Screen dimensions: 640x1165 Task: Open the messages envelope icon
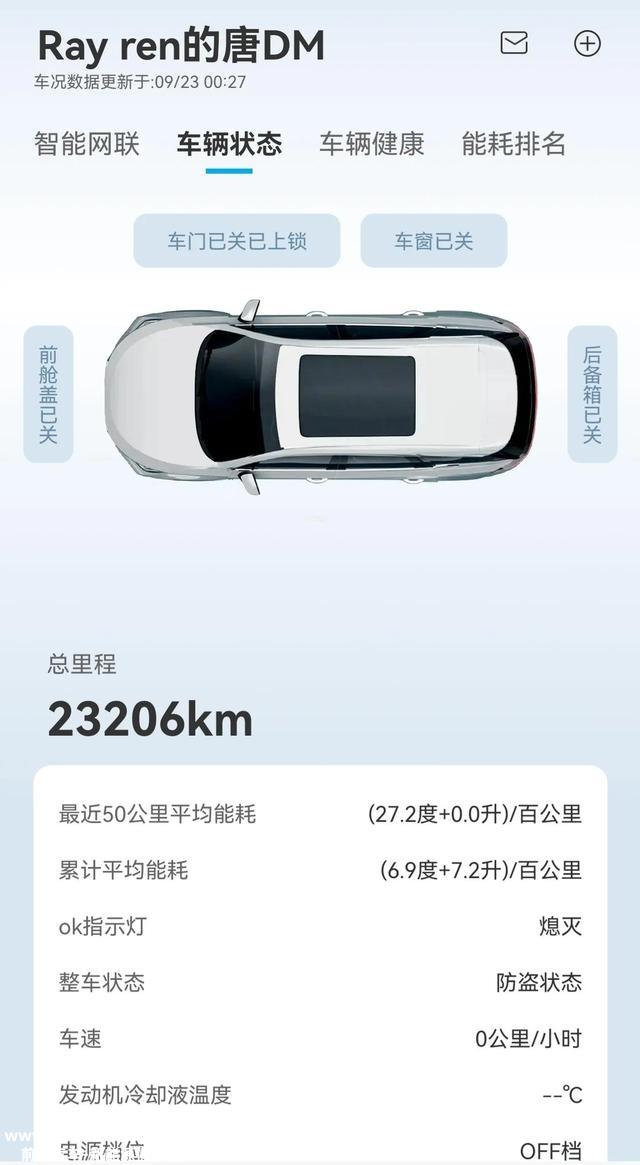point(514,43)
